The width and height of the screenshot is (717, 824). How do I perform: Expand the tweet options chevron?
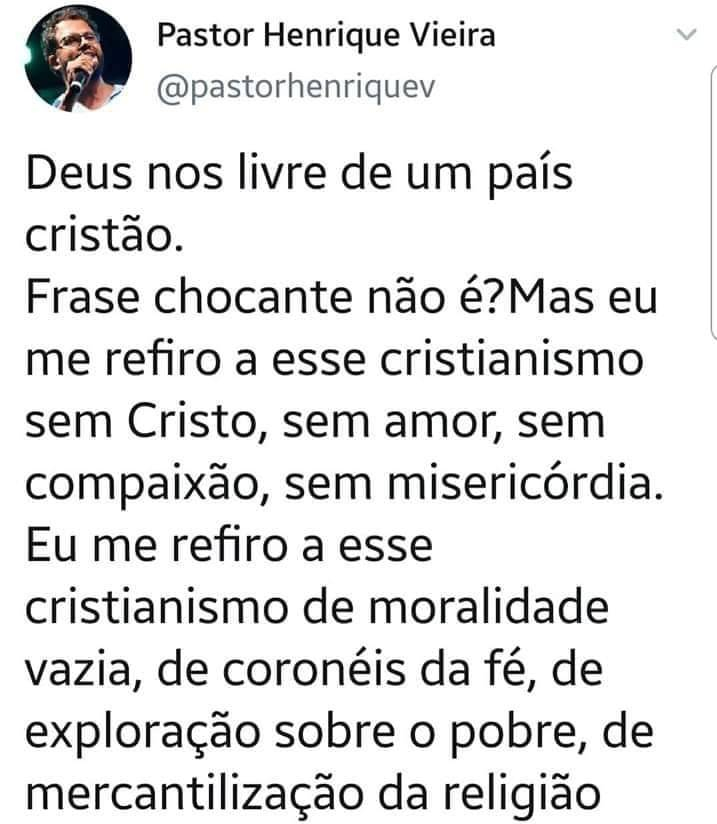(x=687, y=36)
